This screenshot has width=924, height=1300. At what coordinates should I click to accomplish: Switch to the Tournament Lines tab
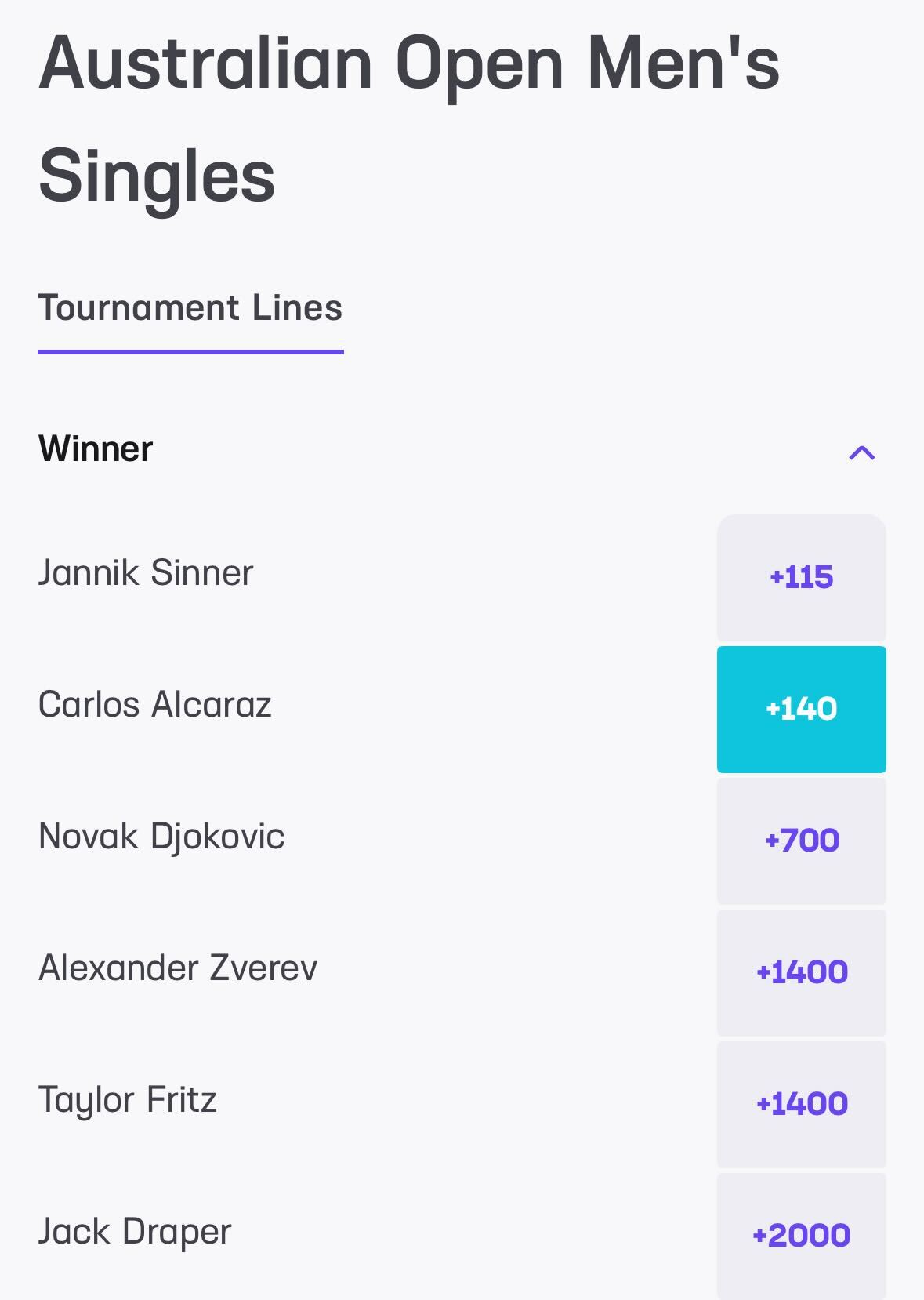pos(191,309)
